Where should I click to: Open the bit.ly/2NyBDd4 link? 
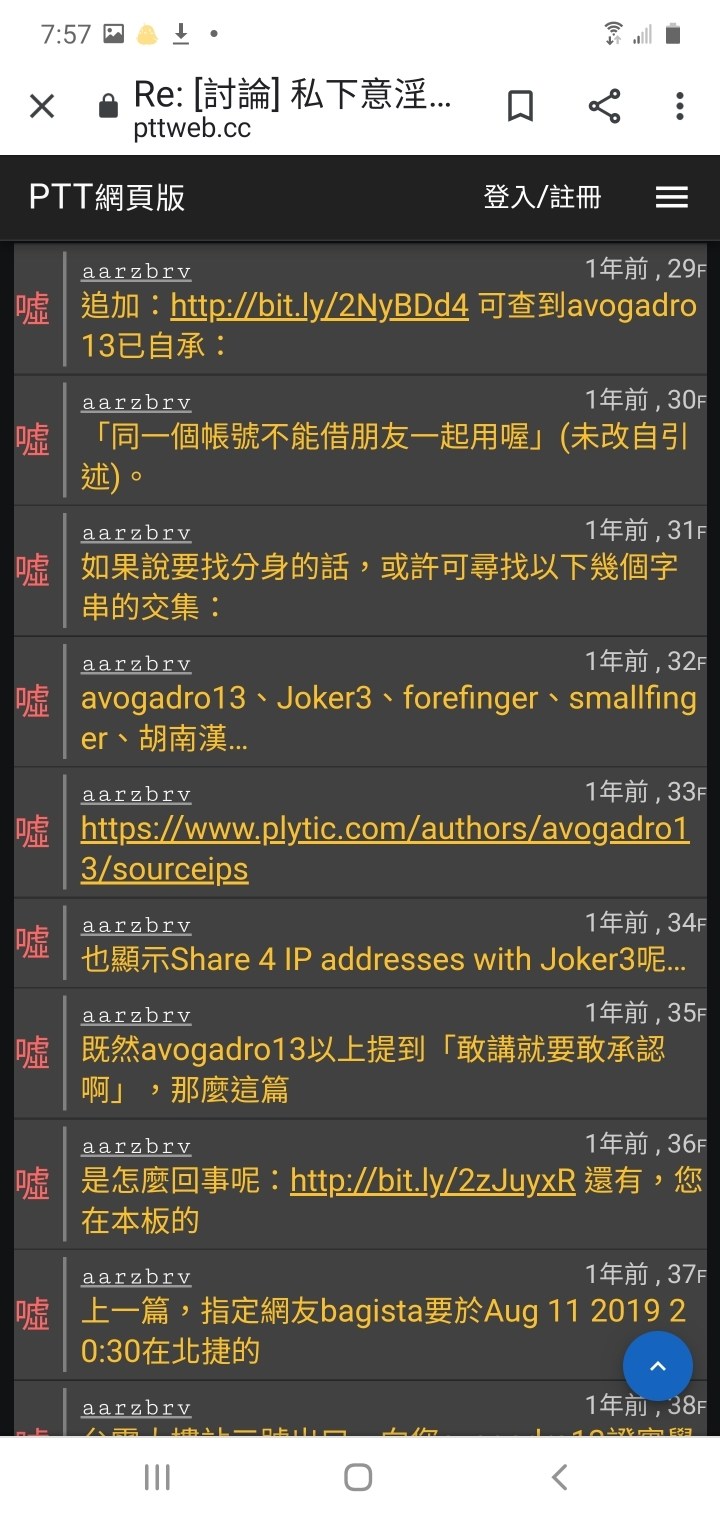coord(320,306)
